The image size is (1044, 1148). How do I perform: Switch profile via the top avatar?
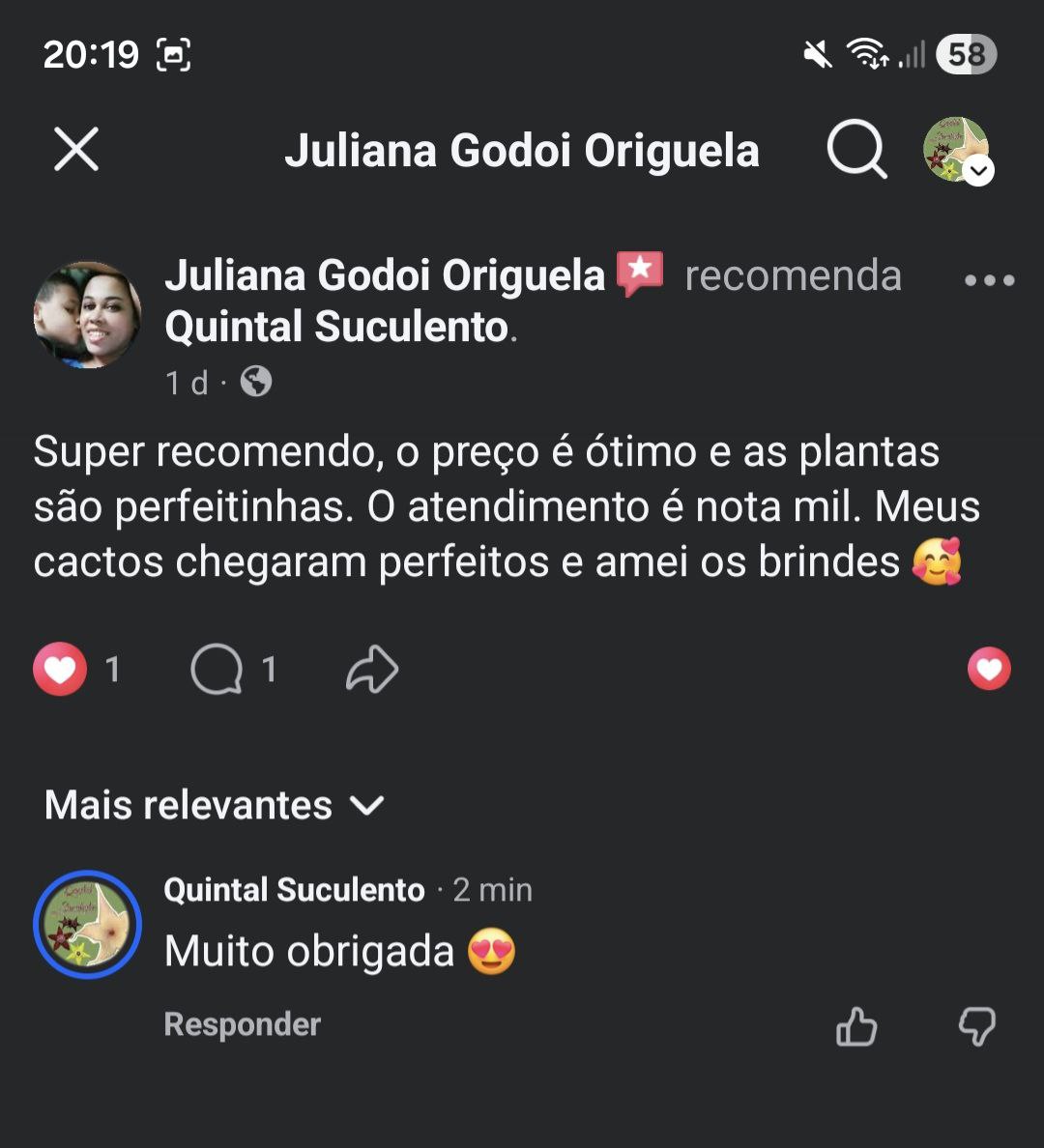pos(956,150)
